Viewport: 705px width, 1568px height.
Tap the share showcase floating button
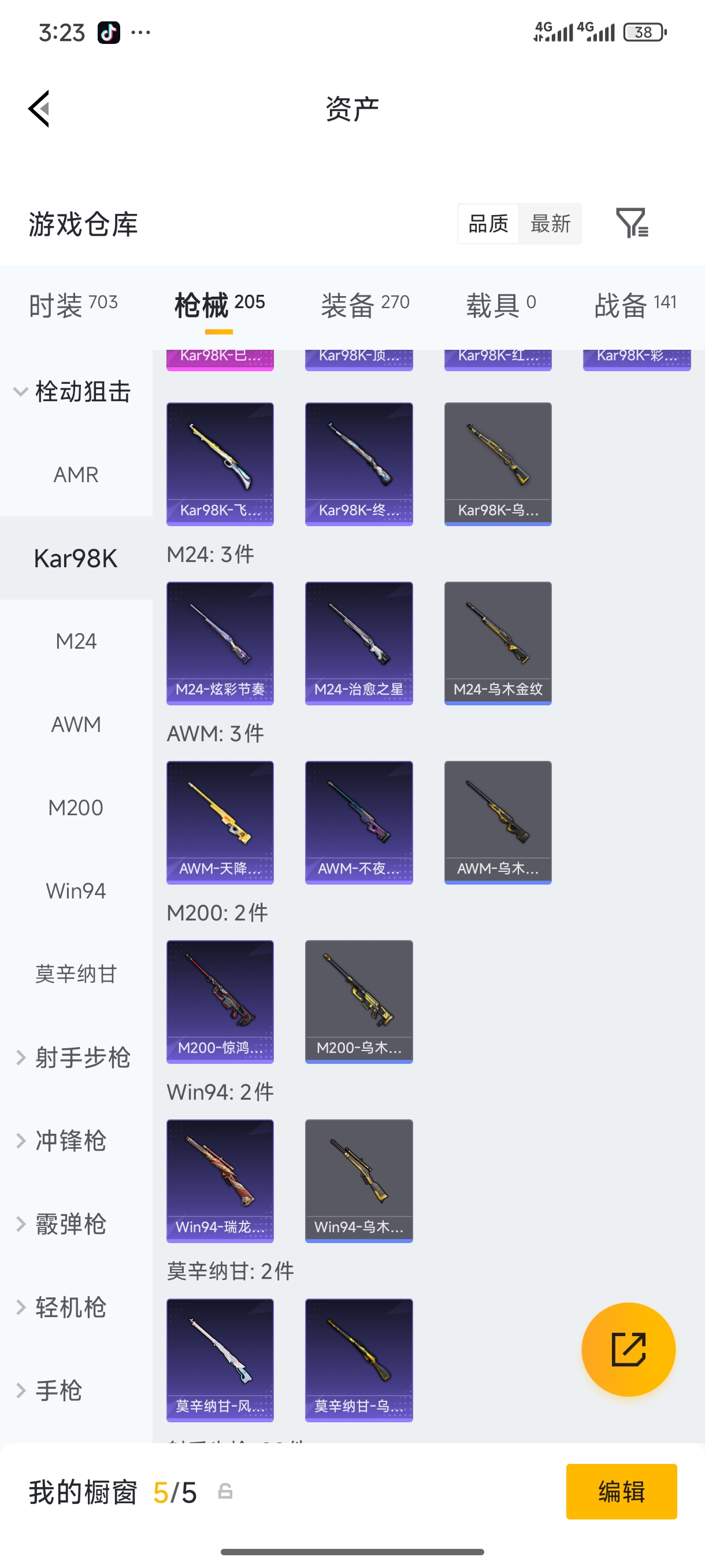coord(628,1349)
